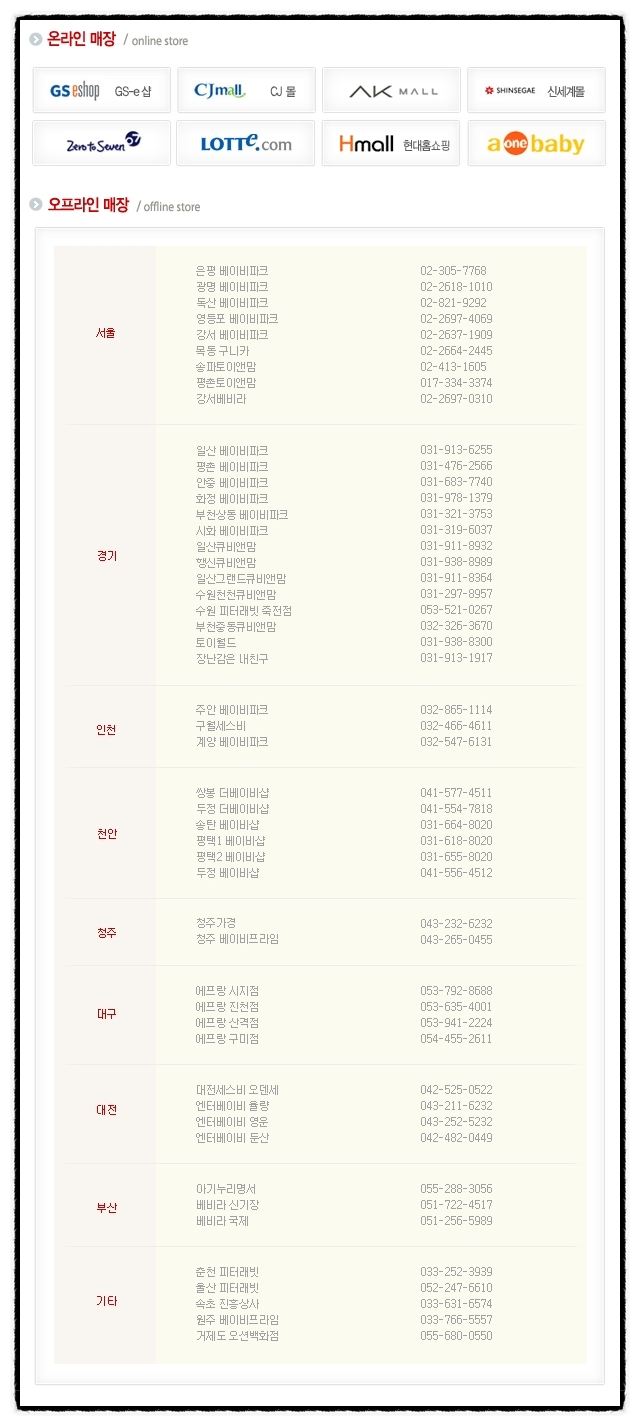Go to the Shinsegae mall store
Image resolution: width=640 pixels, height=1426 pixels.
pyautogui.click(x=536, y=90)
